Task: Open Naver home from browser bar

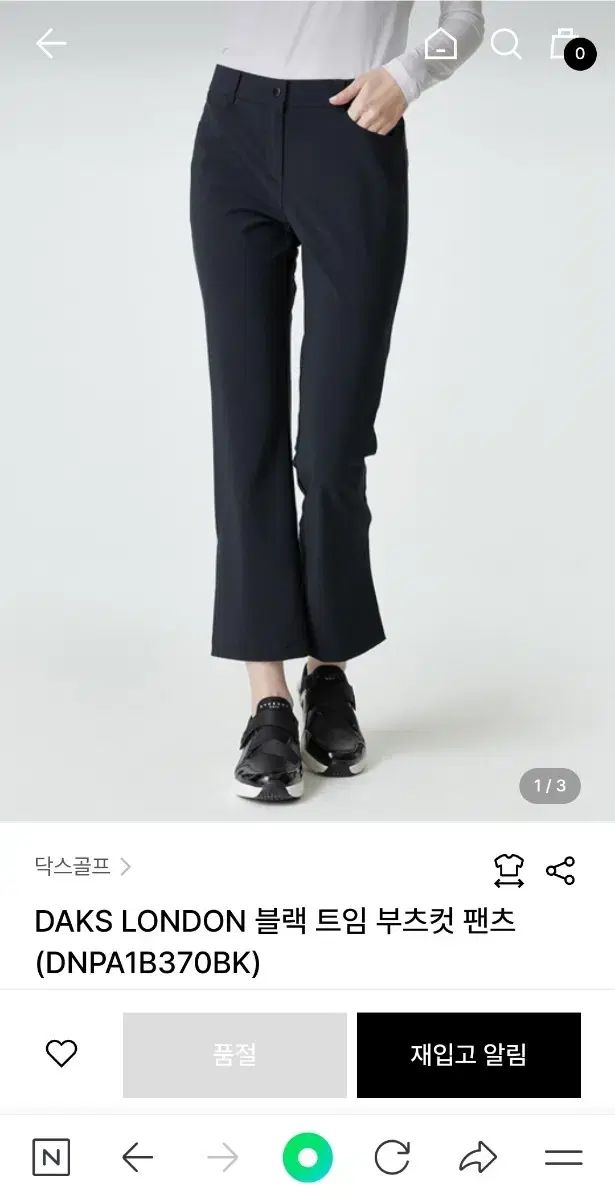Action: click(51, 1158)
